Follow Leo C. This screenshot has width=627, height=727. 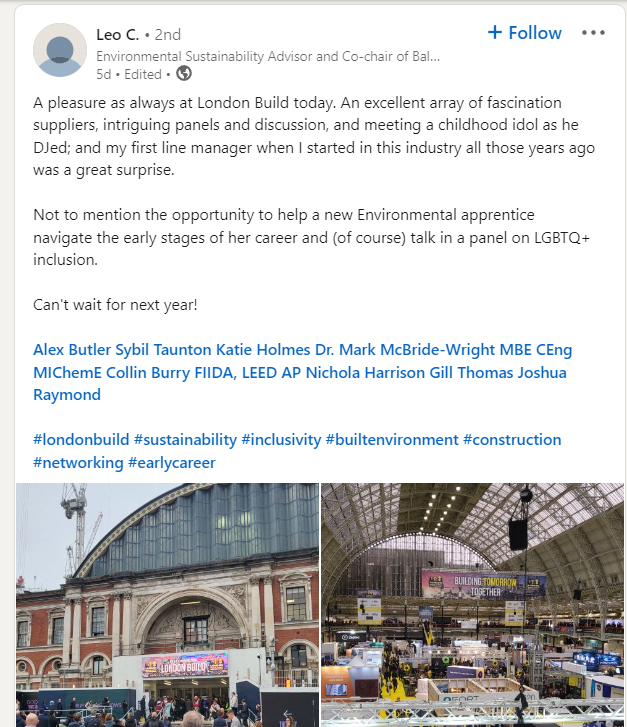pos(524,33)
